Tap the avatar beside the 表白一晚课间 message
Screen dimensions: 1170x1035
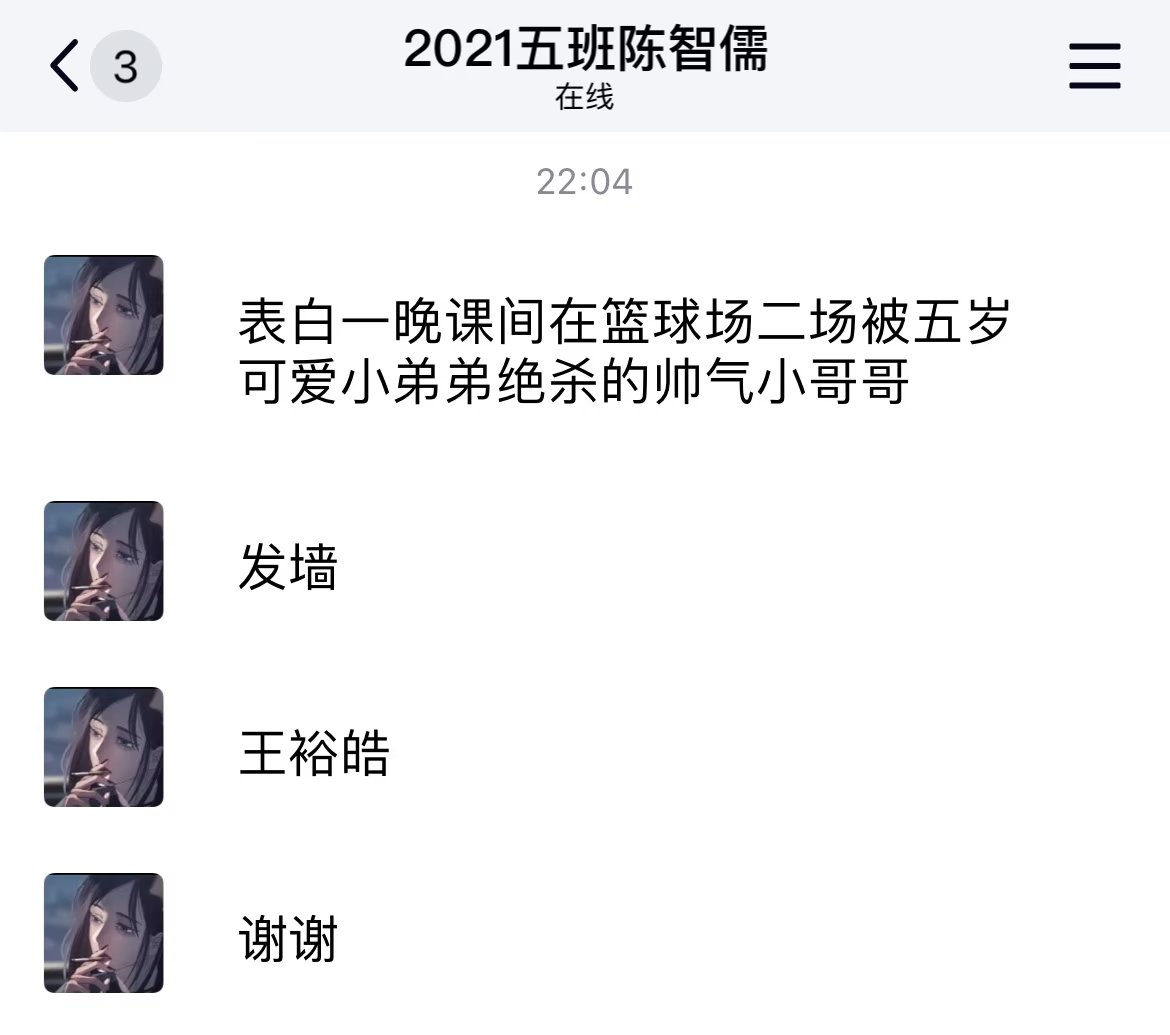pyautogui.click(x=104, y=315)
